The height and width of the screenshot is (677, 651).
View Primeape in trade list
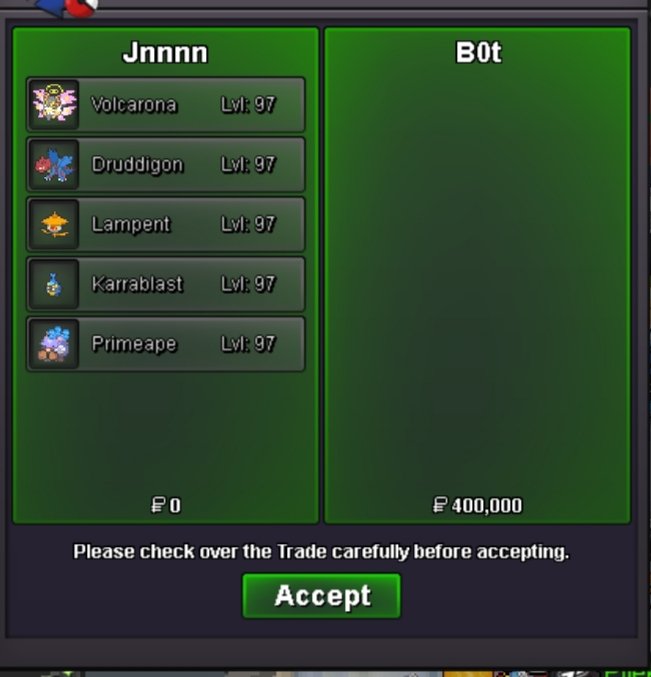click(166, 344)
